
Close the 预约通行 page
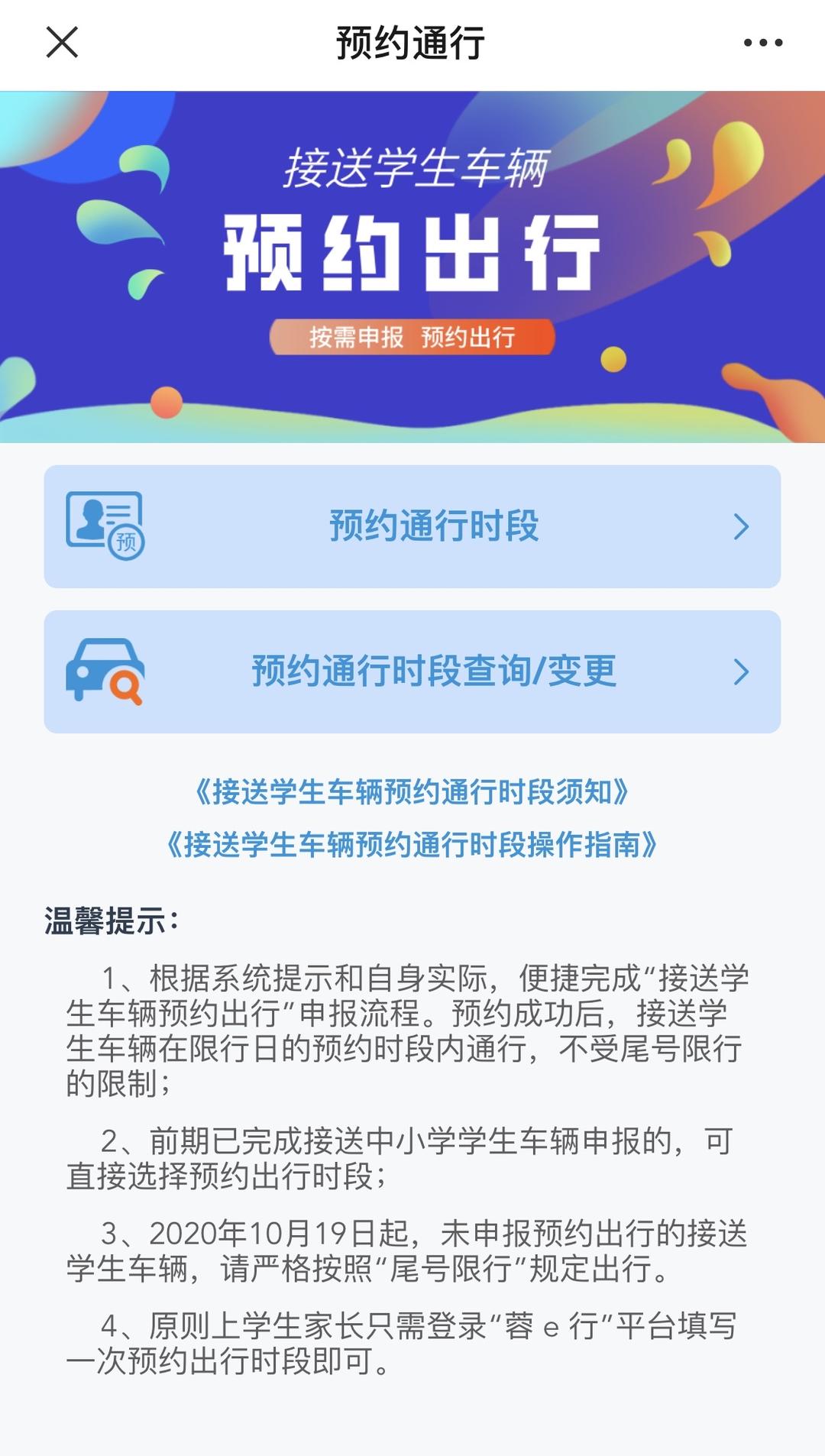[x=62, y=42]
